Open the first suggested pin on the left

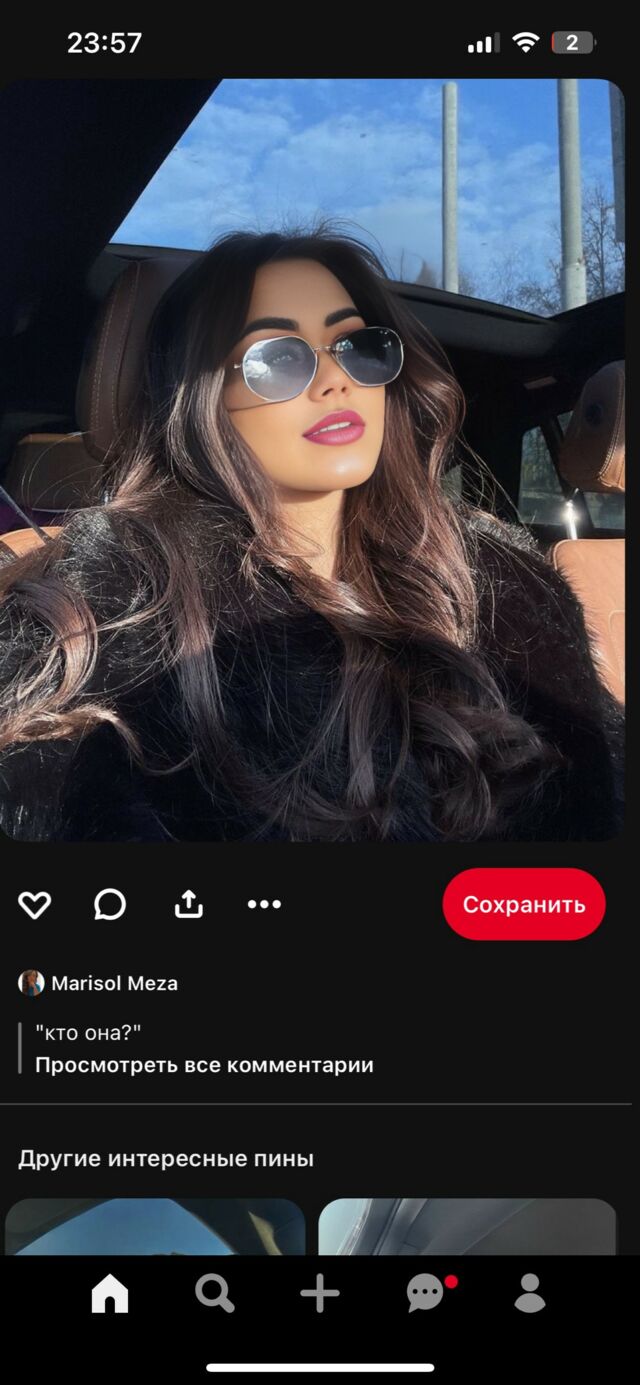pos(155,1226)
